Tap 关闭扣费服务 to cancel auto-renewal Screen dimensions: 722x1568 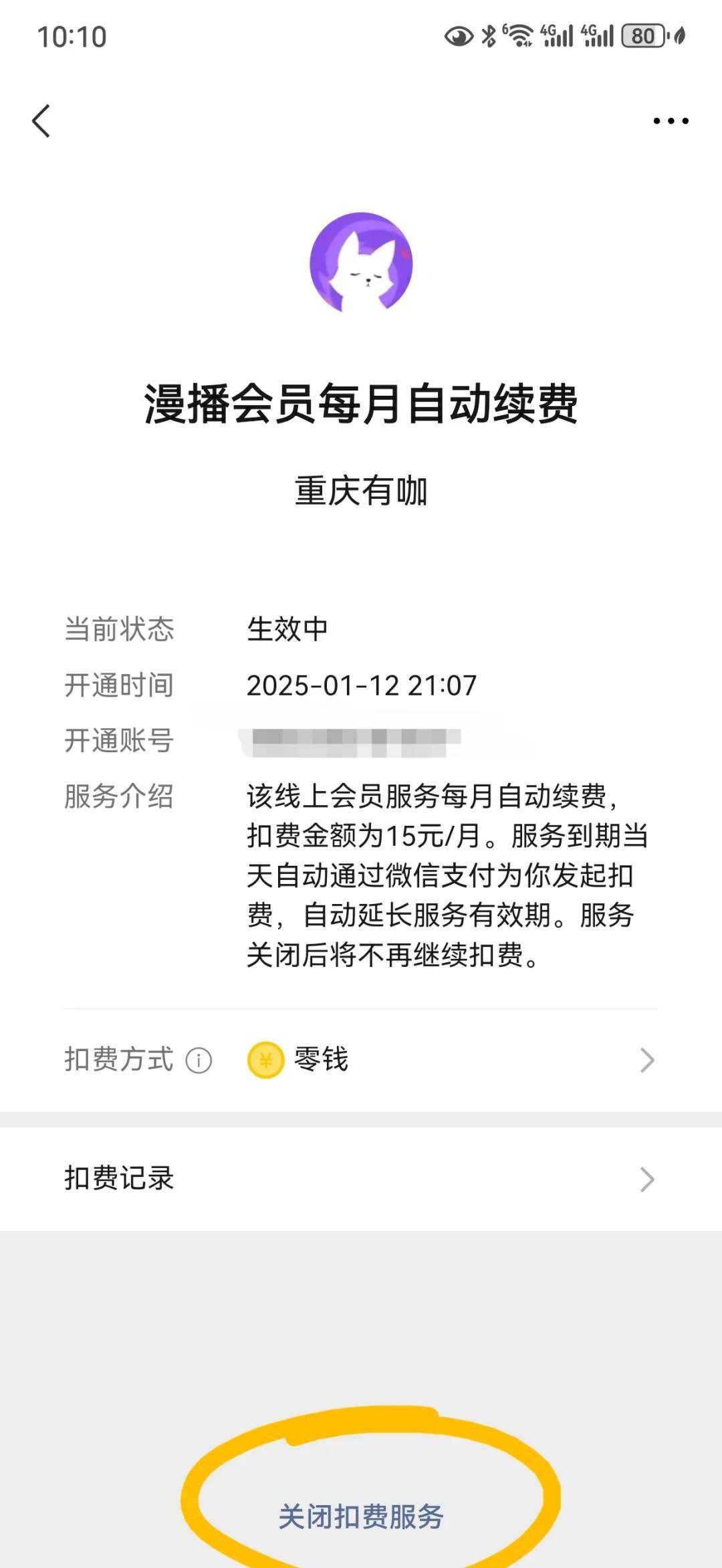(x=361, y=1517)
